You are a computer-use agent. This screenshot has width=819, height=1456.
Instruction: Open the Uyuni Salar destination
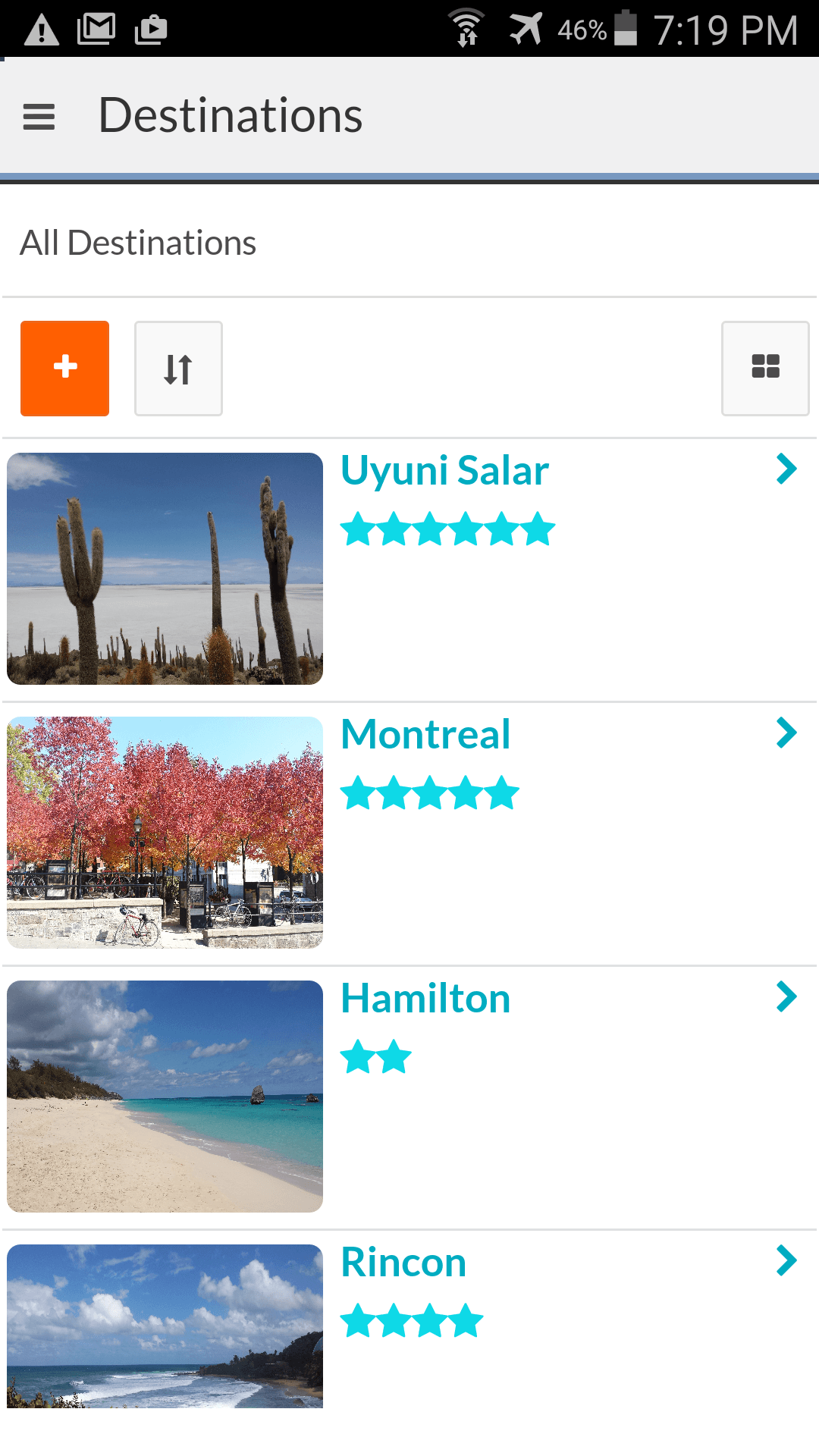[444, 471]
